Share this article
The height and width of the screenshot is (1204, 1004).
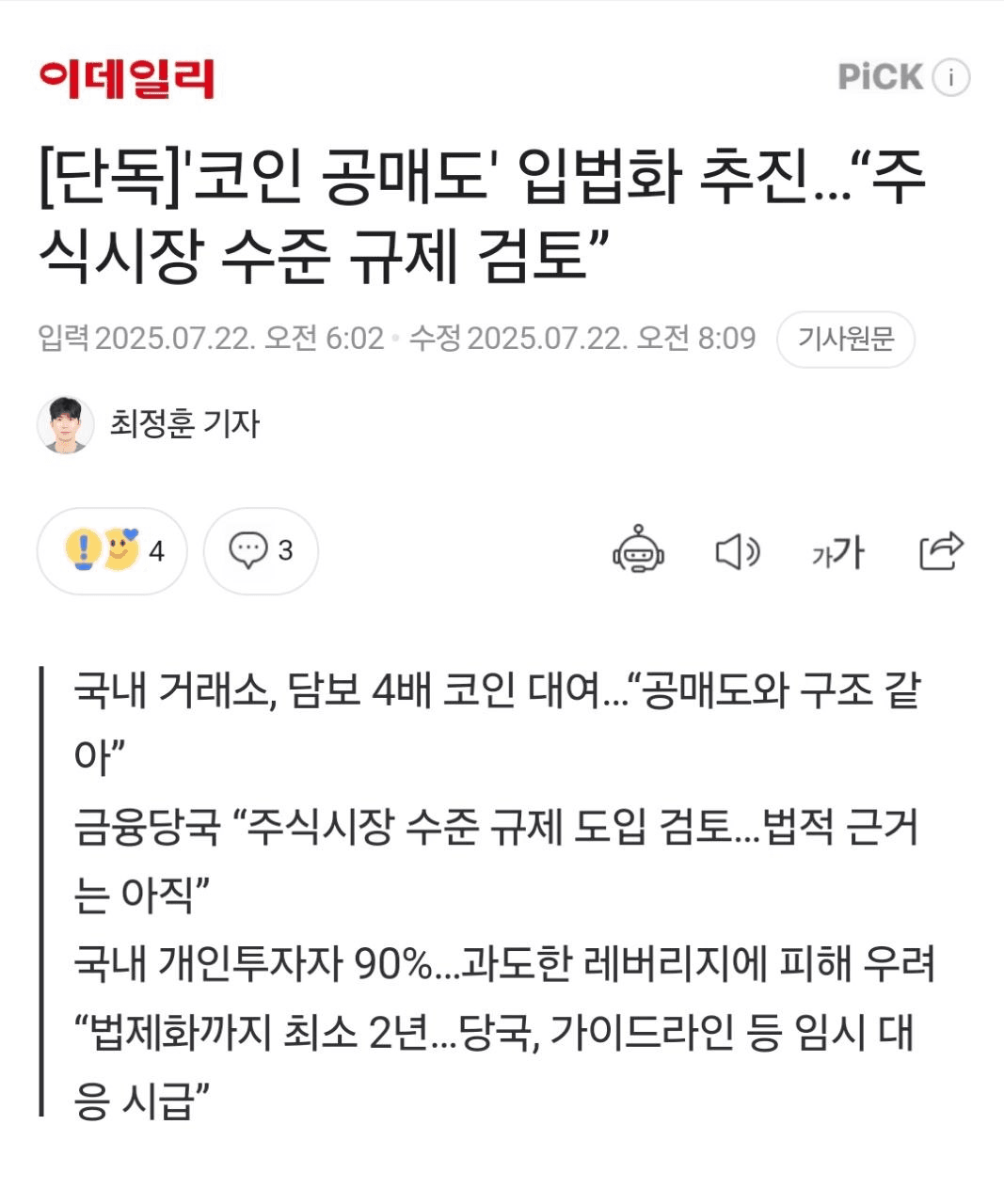coord(941,551)
